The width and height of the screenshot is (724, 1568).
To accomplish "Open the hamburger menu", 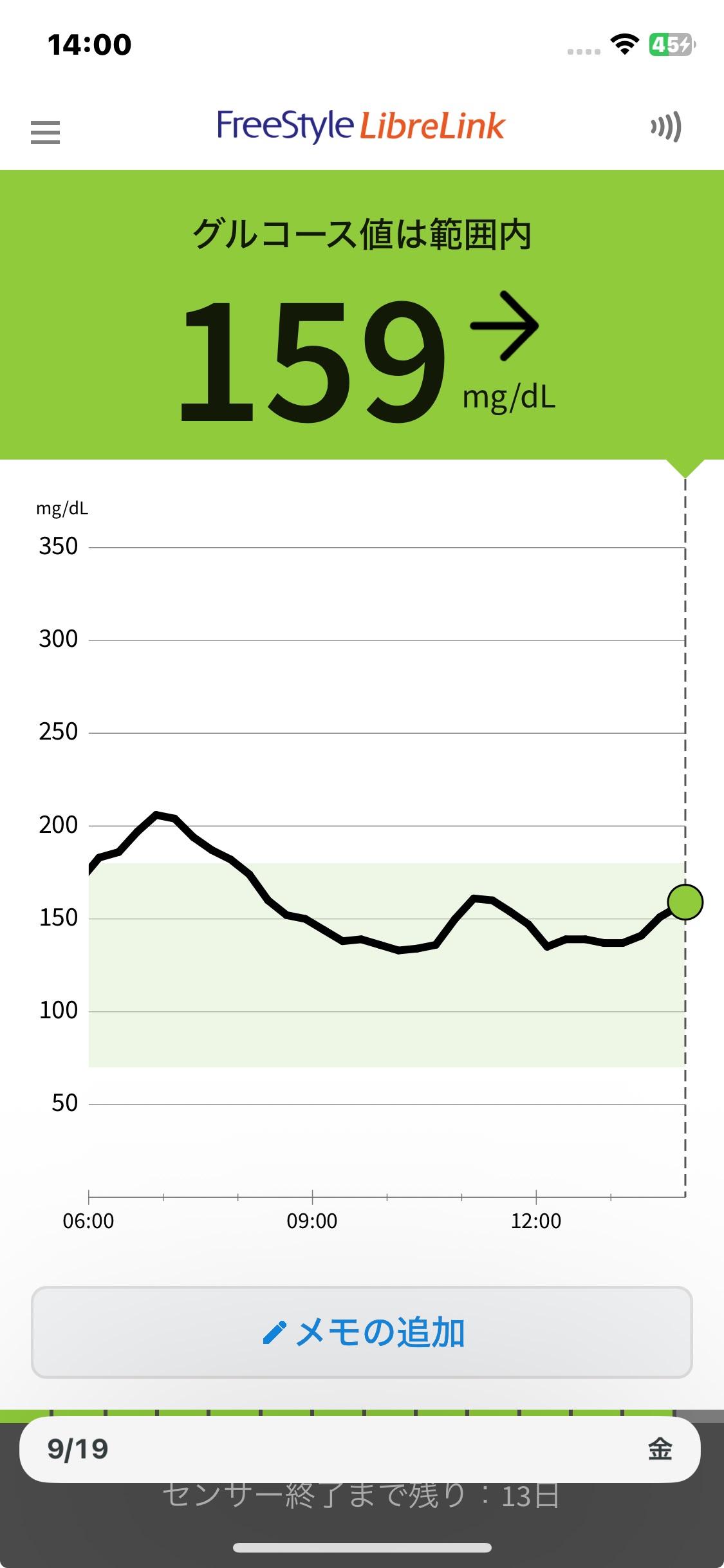I will pyautogui.click(x=45, y=132).
